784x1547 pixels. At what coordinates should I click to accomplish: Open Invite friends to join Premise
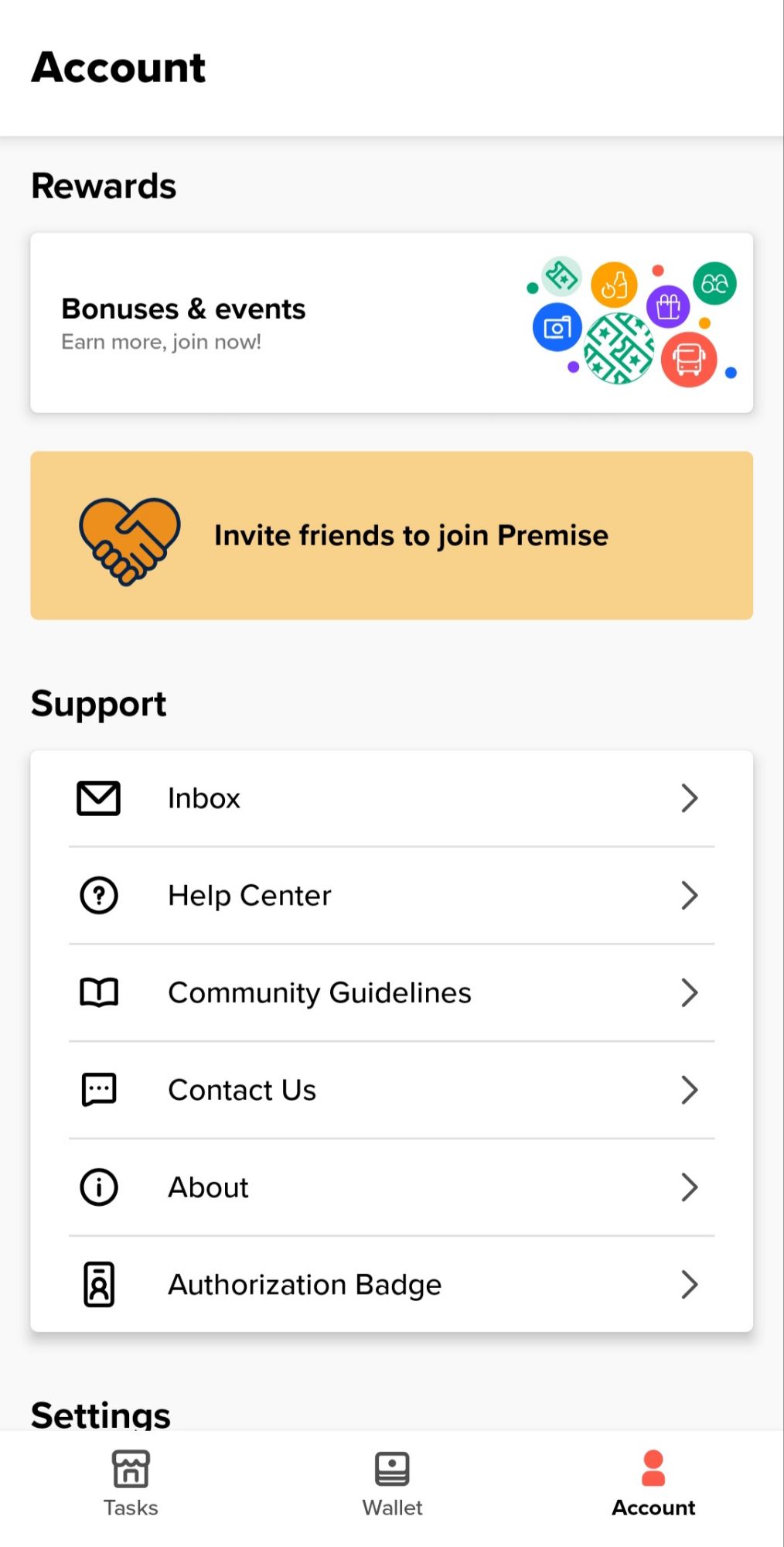391,534
